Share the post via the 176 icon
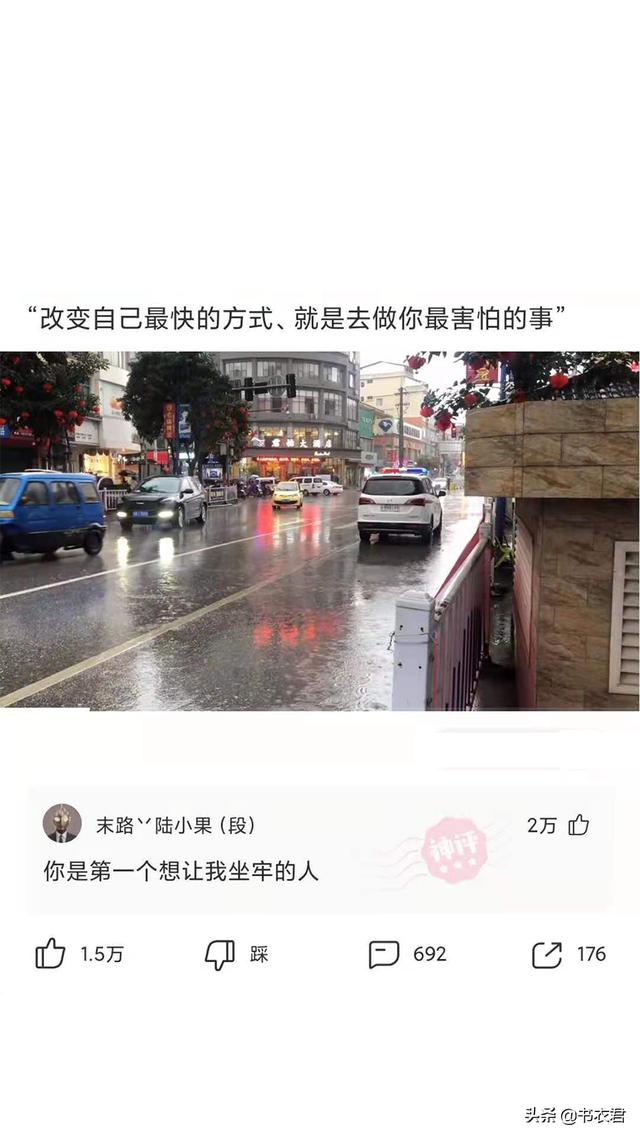This screenshot has width=640, height=1138. 546,954
